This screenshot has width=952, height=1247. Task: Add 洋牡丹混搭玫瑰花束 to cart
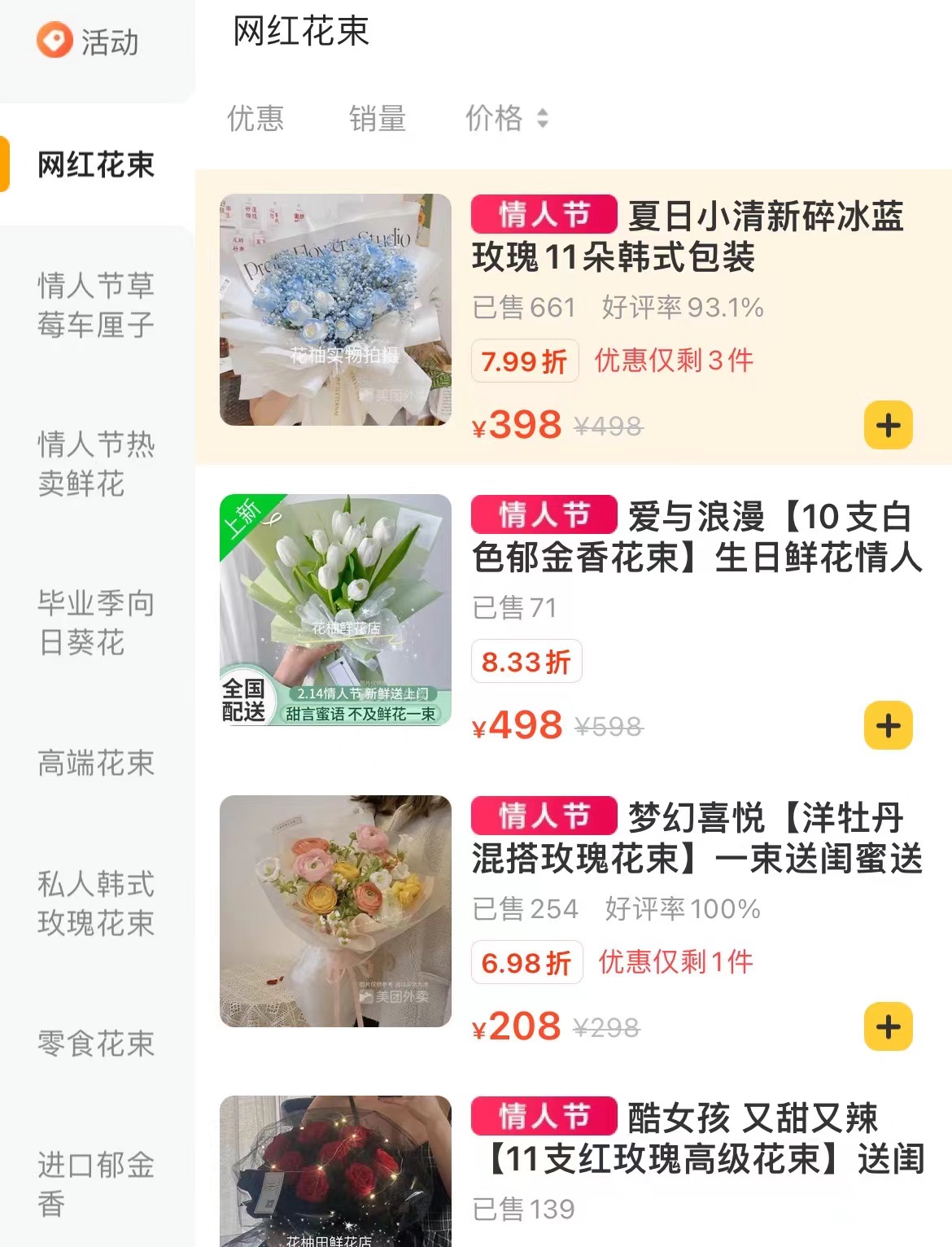tap(888, 1026)
